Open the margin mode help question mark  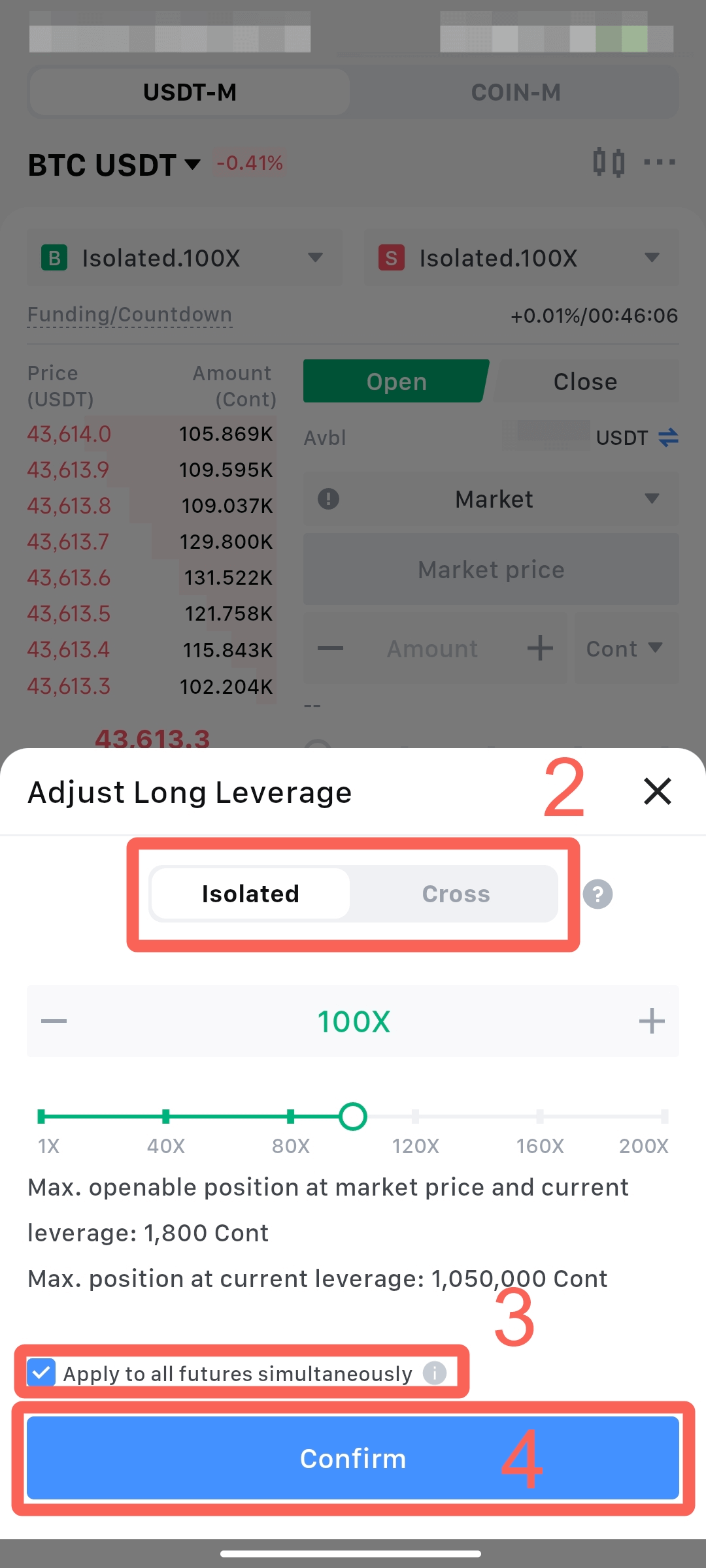tap(597, 894)
